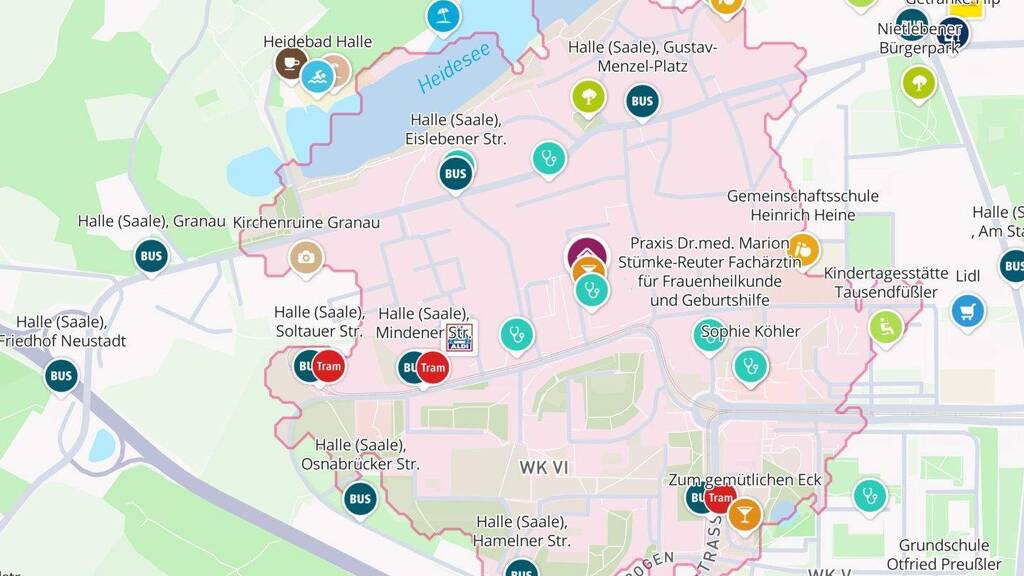Tap the Gemeinschaftsschule Heinrich Heine school marker

coord(803,249)
